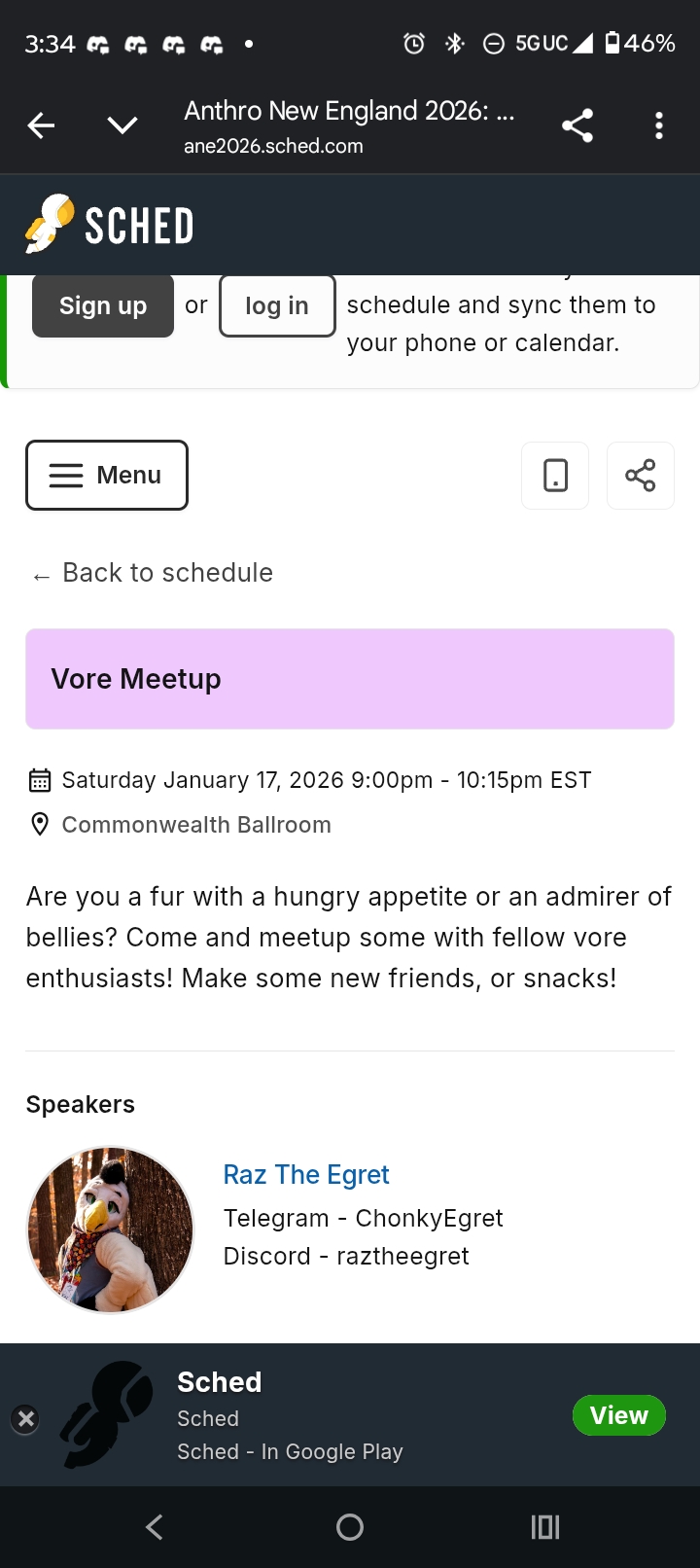Open the mobile app icon button
The image size is (700, 1568).
(555, 476)
